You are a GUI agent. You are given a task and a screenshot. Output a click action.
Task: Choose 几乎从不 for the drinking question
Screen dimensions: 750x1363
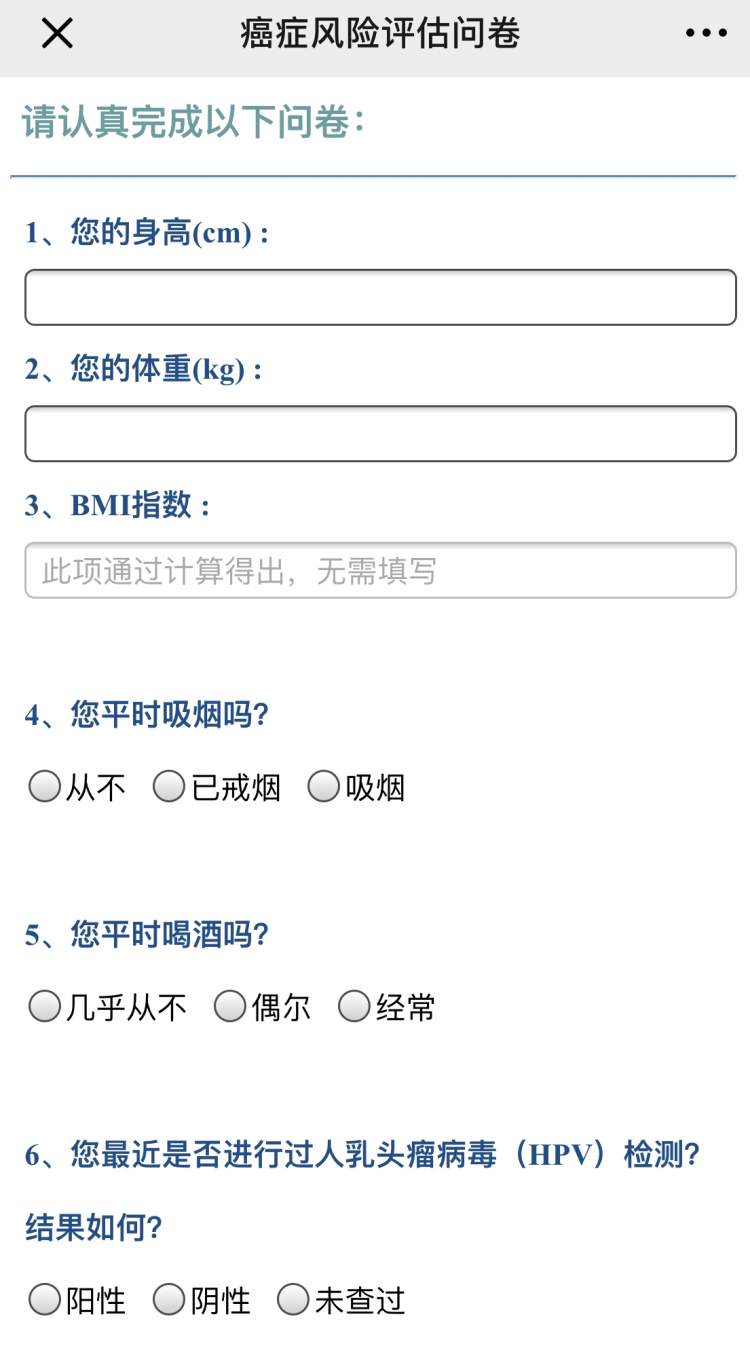(45, 1006)
